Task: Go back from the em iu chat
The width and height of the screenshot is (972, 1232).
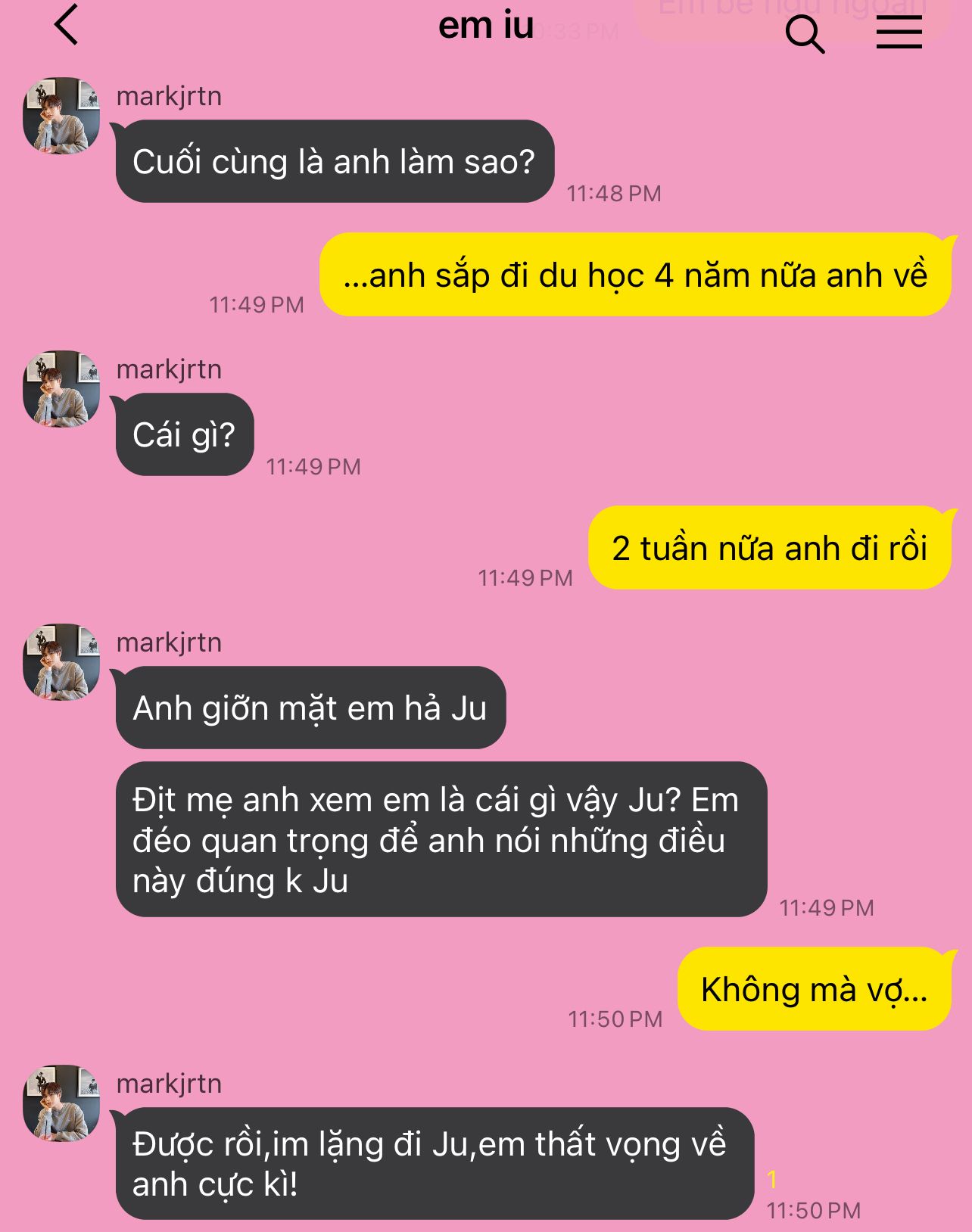Action: [x=67, y=26]
